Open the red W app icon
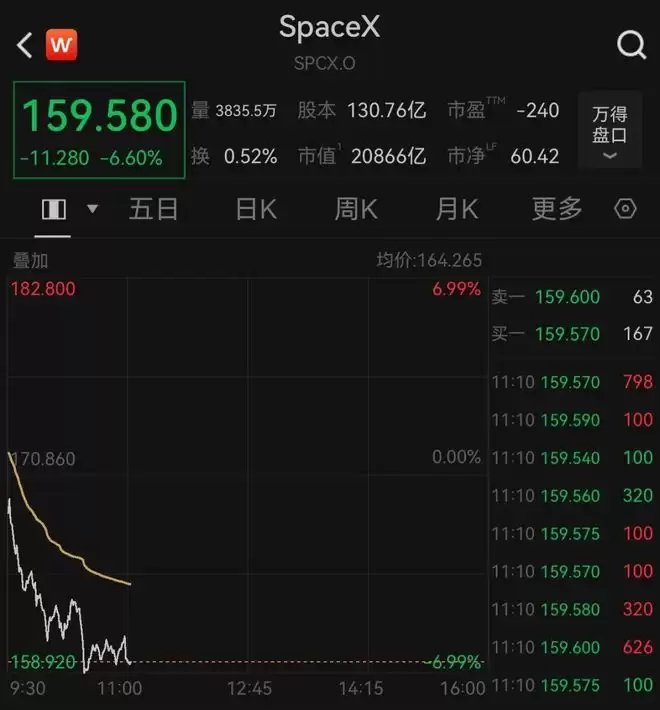The image size is (660, 710). [62, 45]
